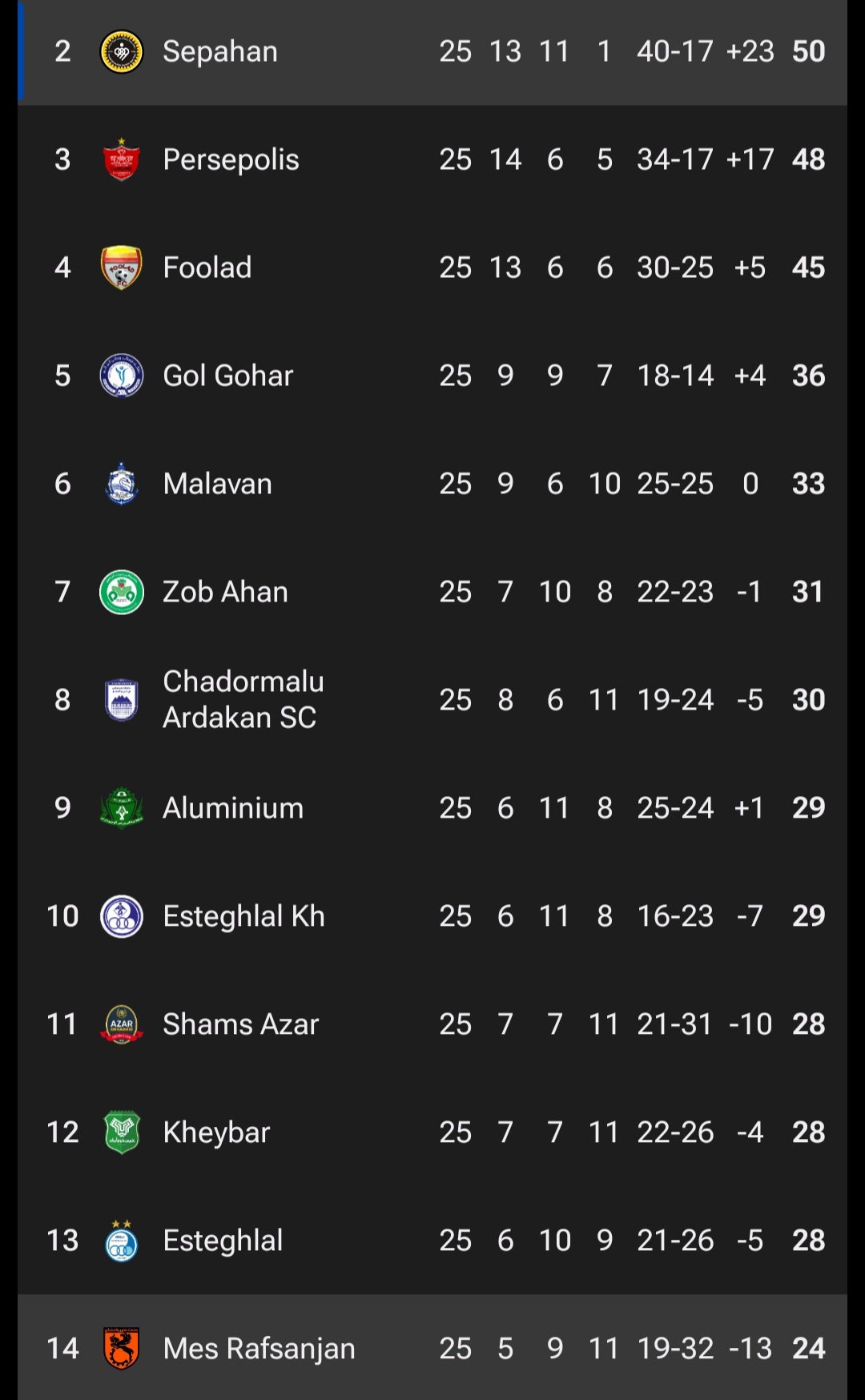Viewport: 865px width, 1400px height.
Task: Select the Esteghlal team name
Action: click(x=223, y=1240)
